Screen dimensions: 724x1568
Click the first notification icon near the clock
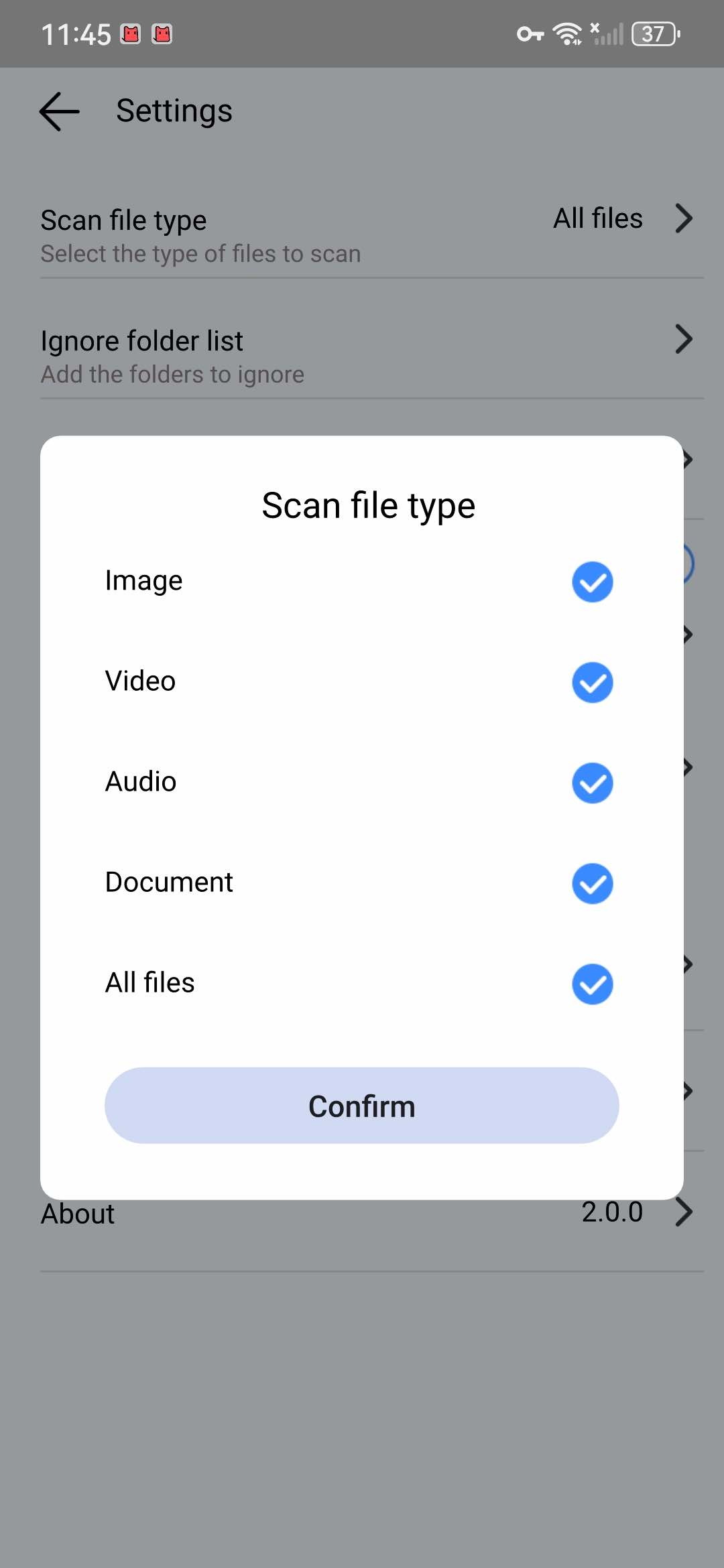click(131, 35)
